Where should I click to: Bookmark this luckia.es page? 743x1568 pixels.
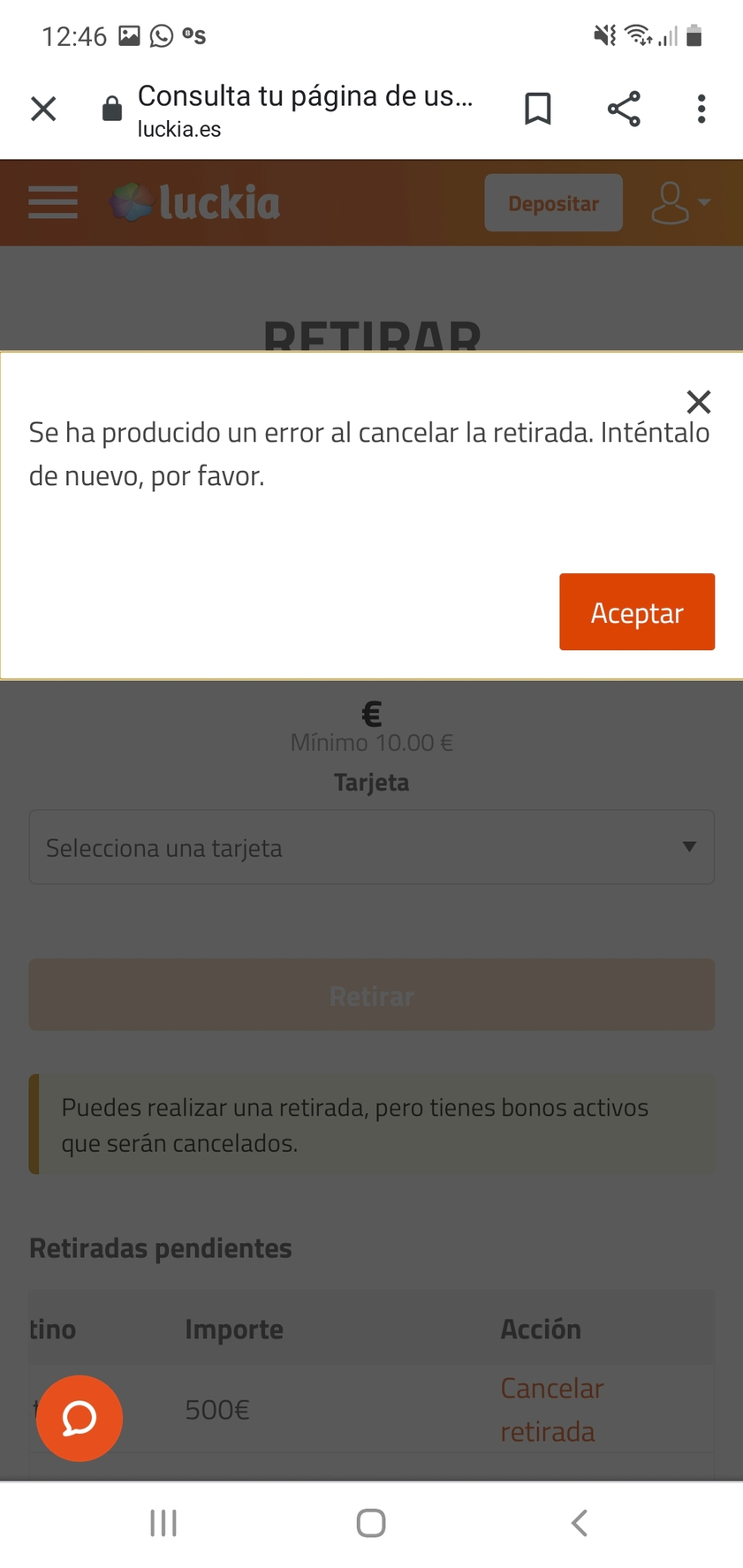pyautogui.click(x=538, y=109)
